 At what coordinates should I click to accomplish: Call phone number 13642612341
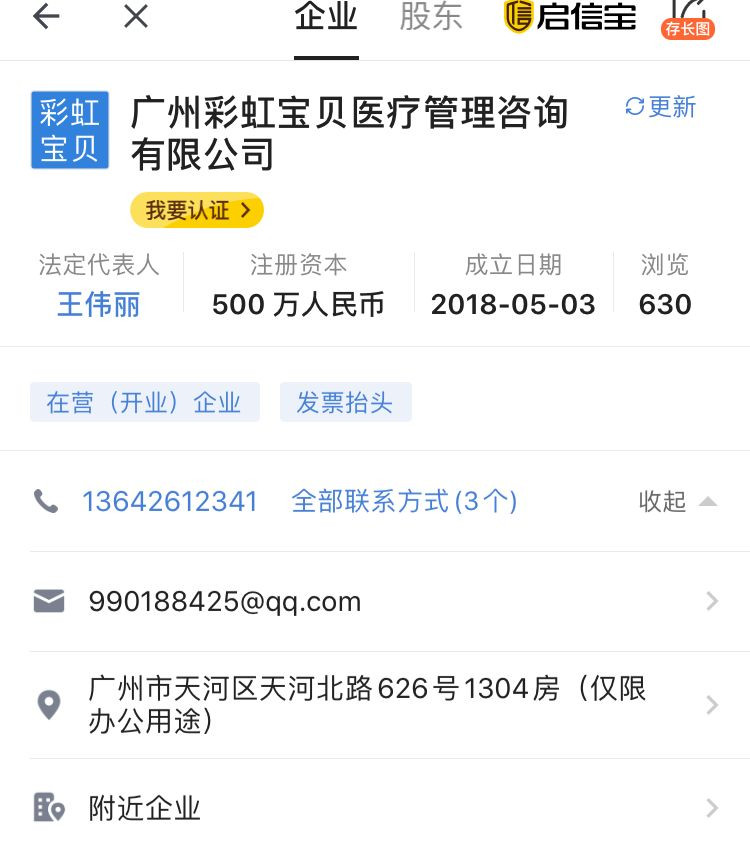170,501
